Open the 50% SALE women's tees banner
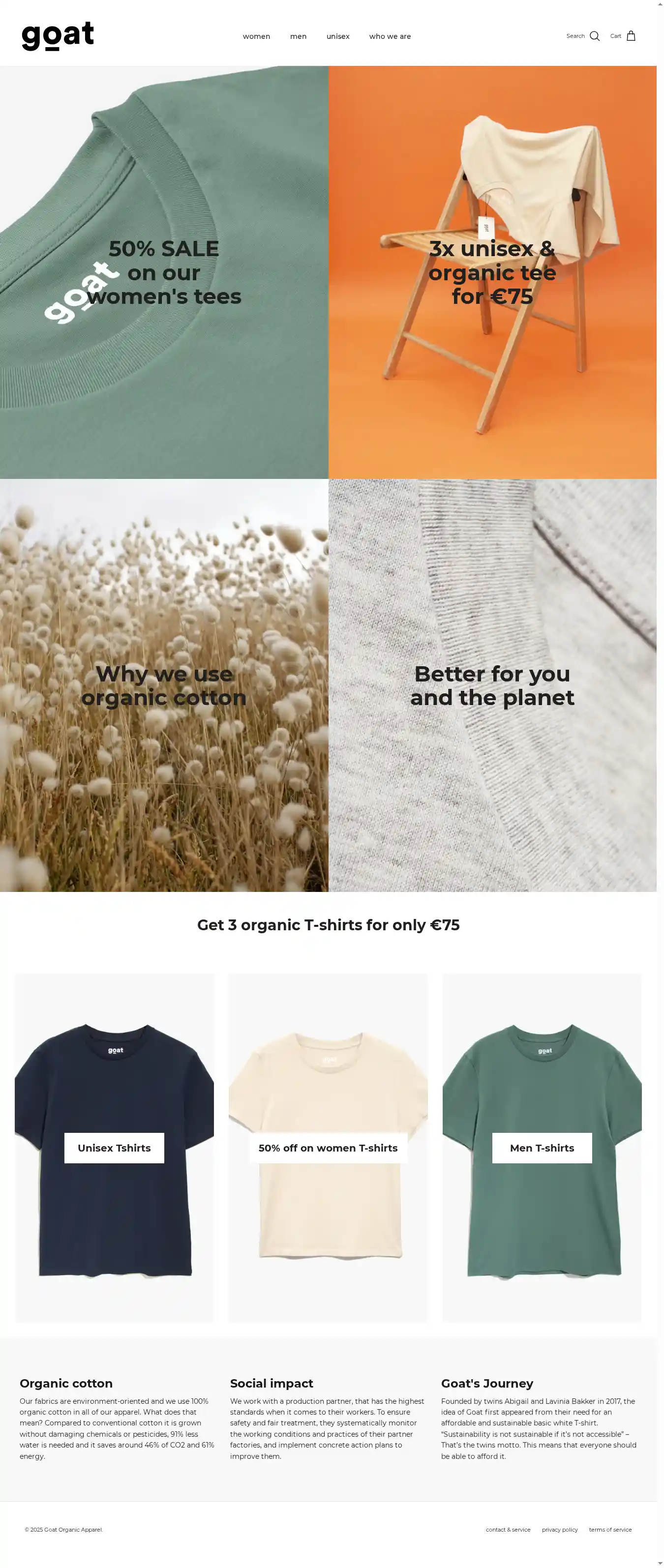 pyautogui.click(x=164, y=272)
